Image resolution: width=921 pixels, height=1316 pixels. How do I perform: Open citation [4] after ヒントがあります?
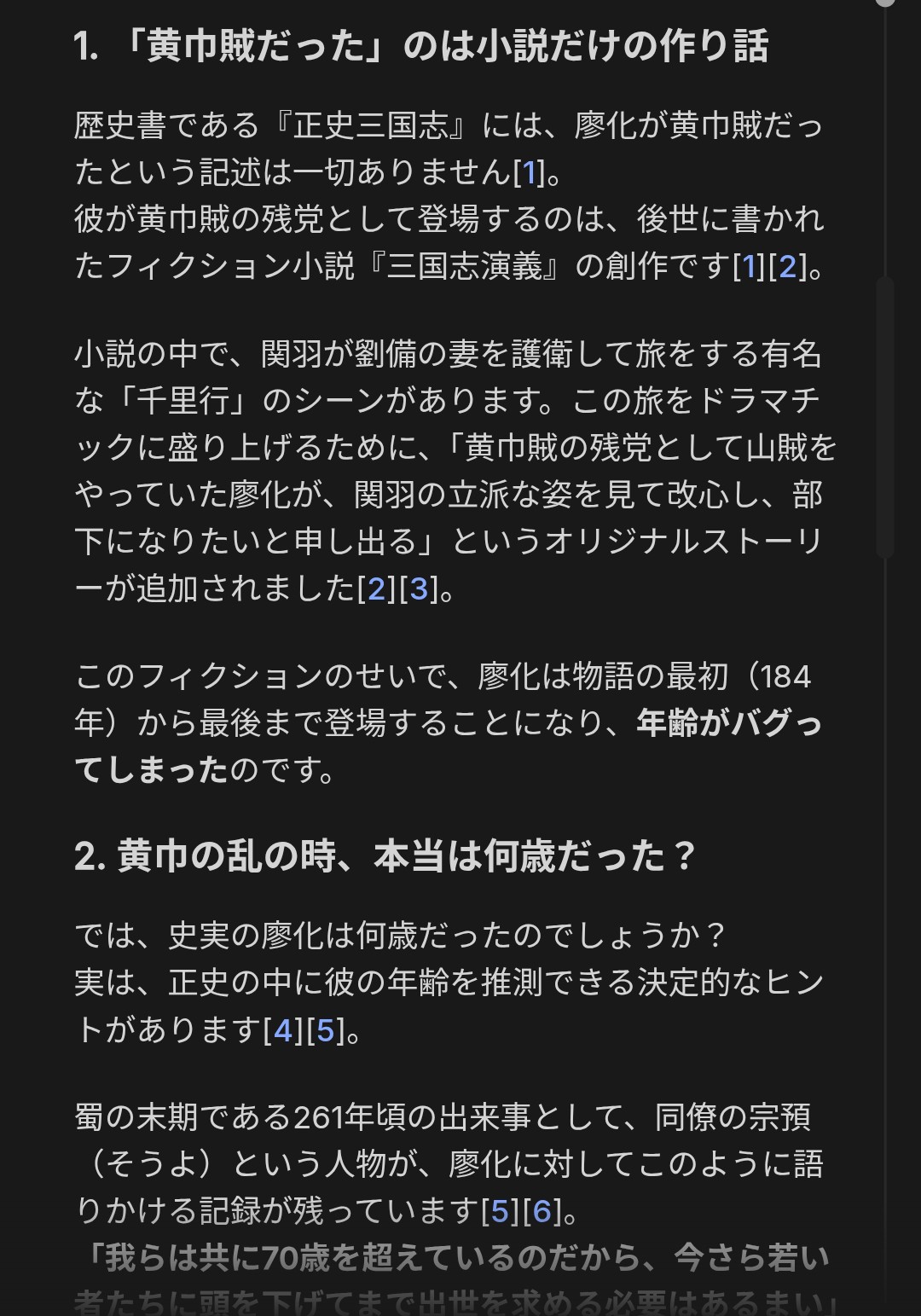pyautogui.click(x=283, y=1031)
